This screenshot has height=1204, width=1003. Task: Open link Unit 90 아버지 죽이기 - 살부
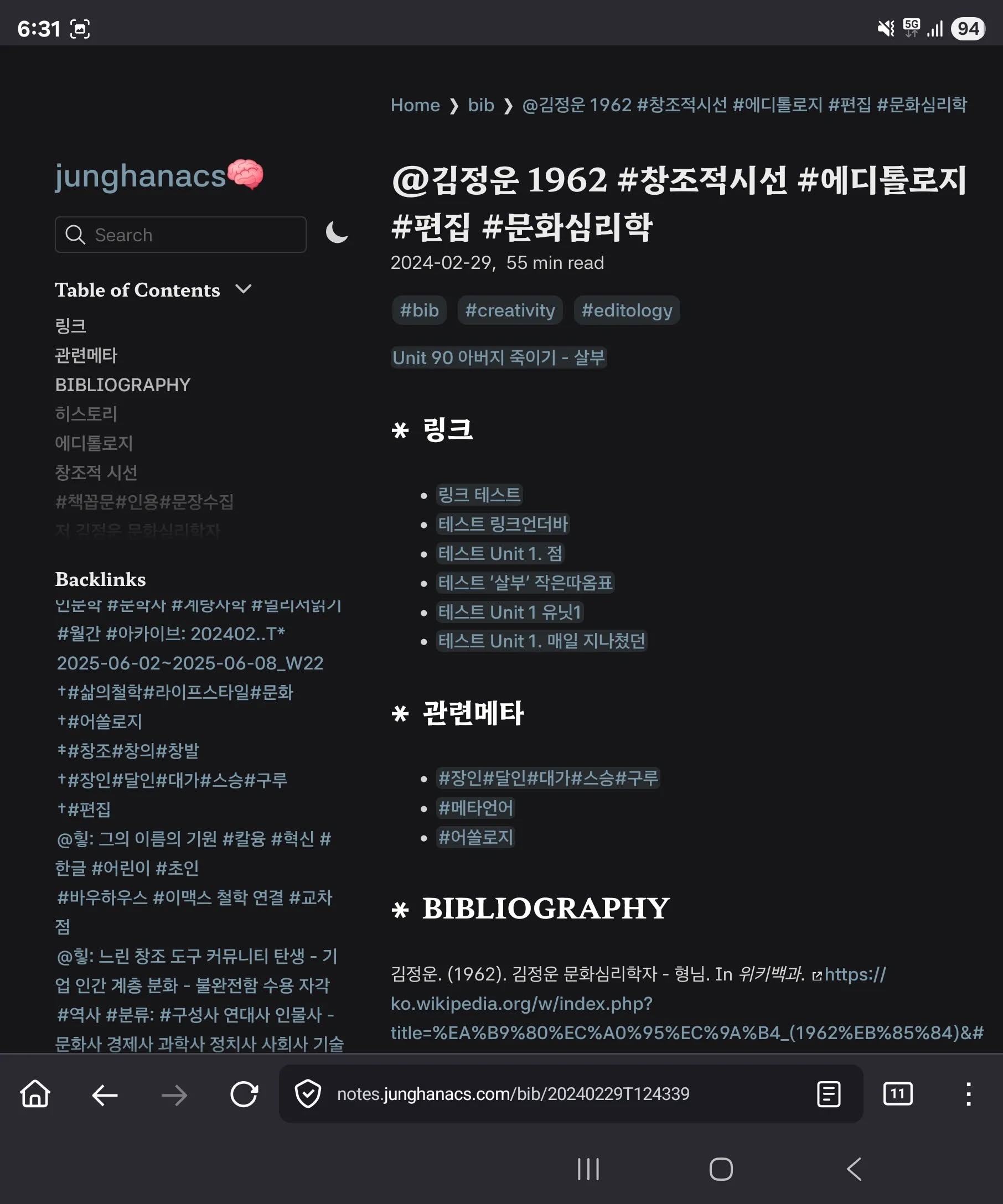click(x=498, y=357)
